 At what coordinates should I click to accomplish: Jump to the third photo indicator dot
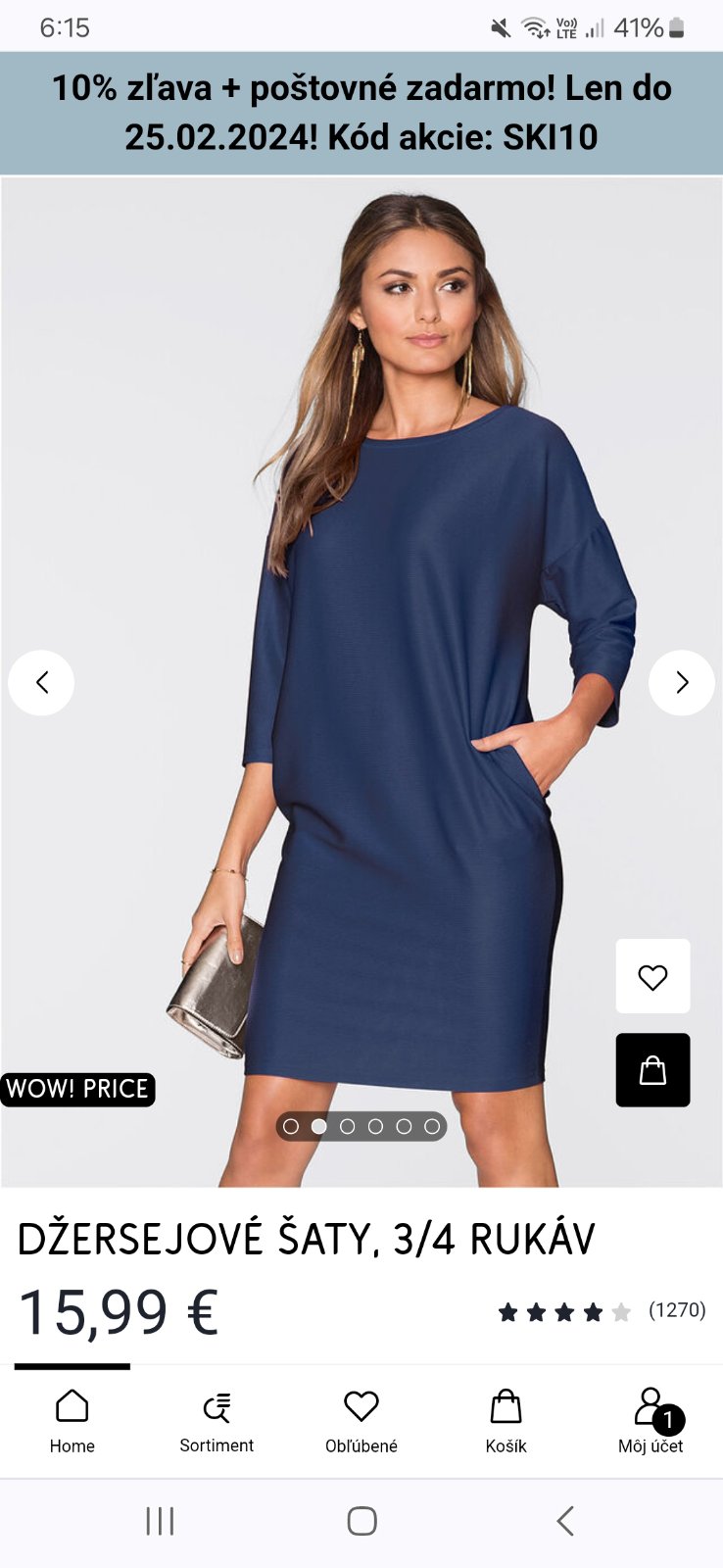pyautogui.click(x=347, y=1127)
